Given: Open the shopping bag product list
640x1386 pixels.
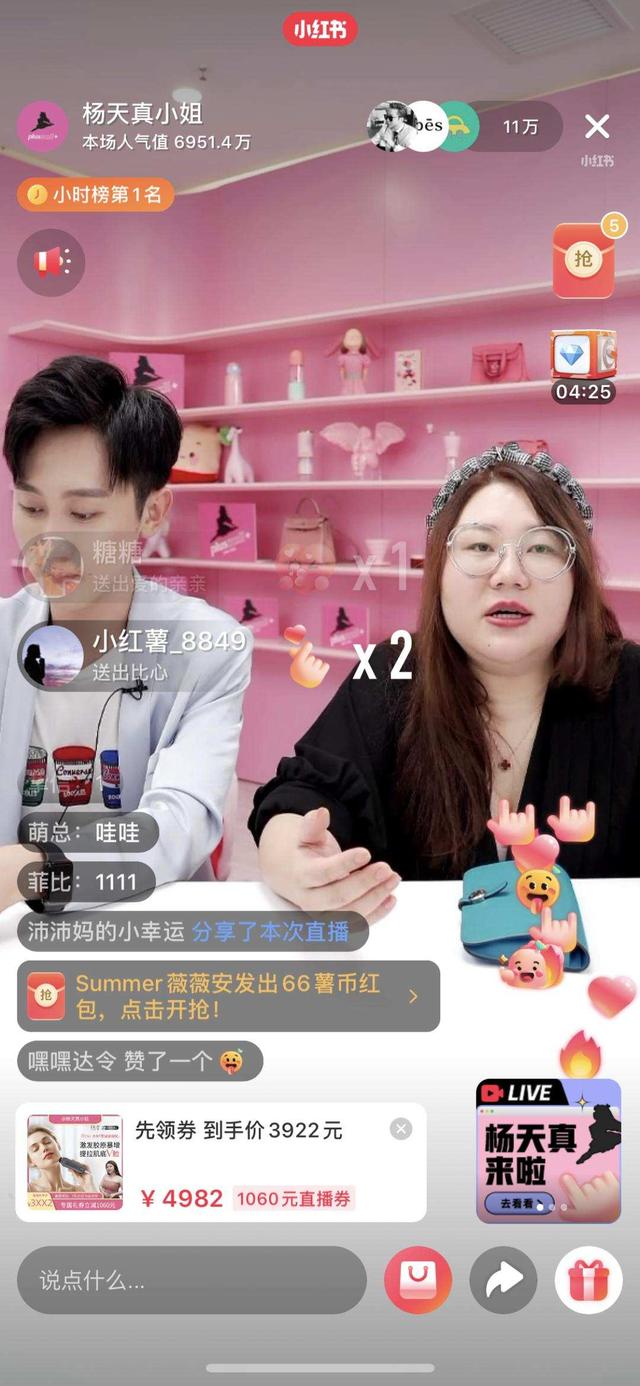Looking at the screenshot, I should 418,1280.
